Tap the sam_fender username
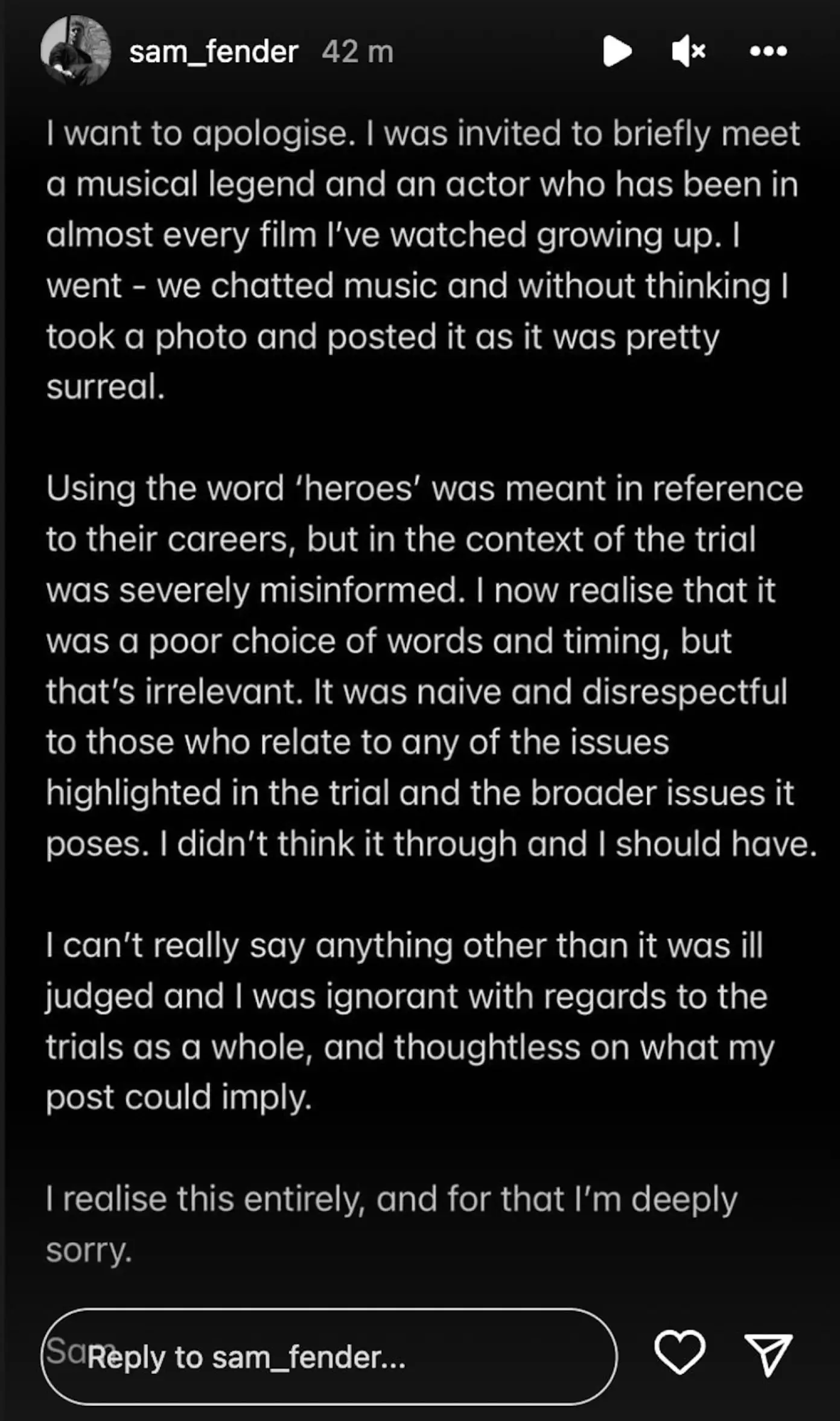Screen dimensions: 840x1421 click(214, 52)
